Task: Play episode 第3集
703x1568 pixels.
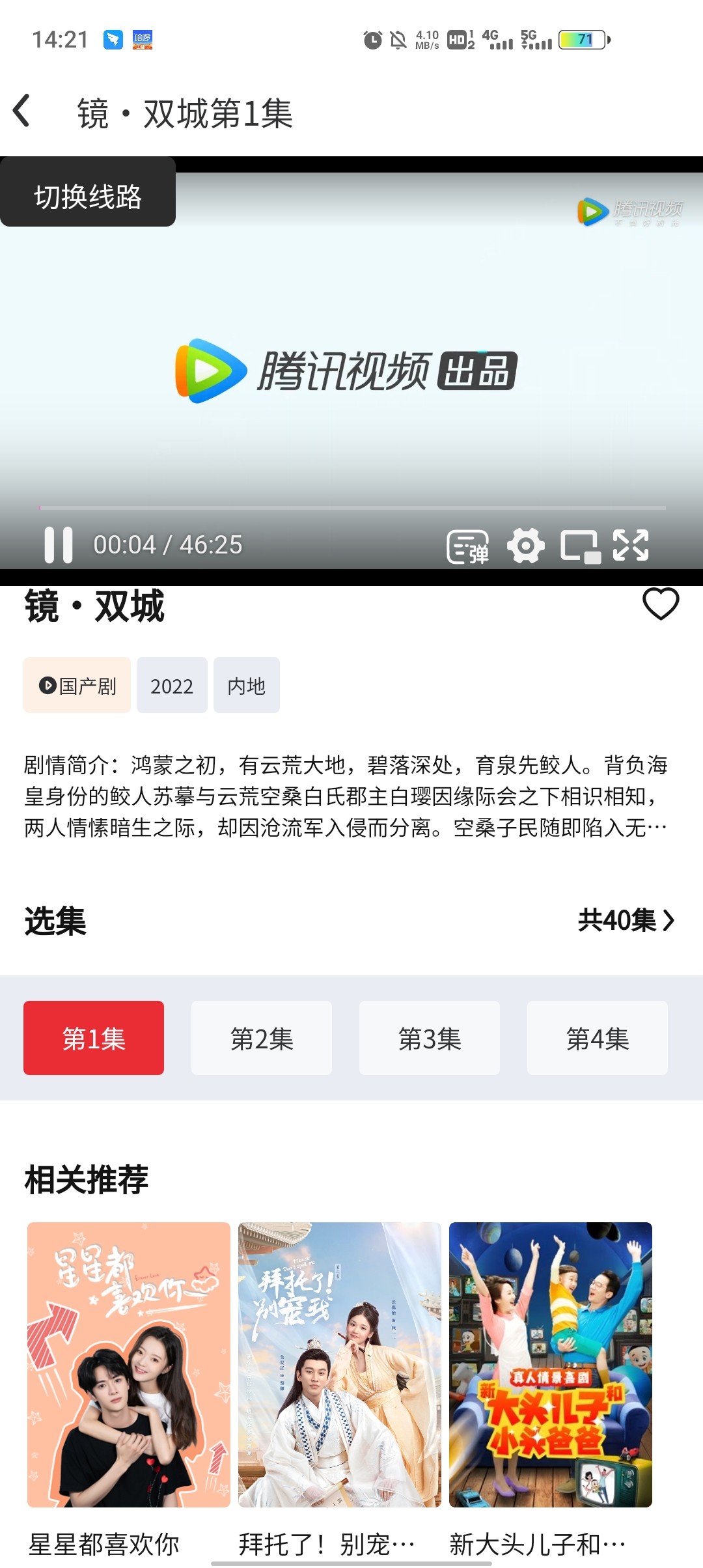Action: [x=430, y=1038]
